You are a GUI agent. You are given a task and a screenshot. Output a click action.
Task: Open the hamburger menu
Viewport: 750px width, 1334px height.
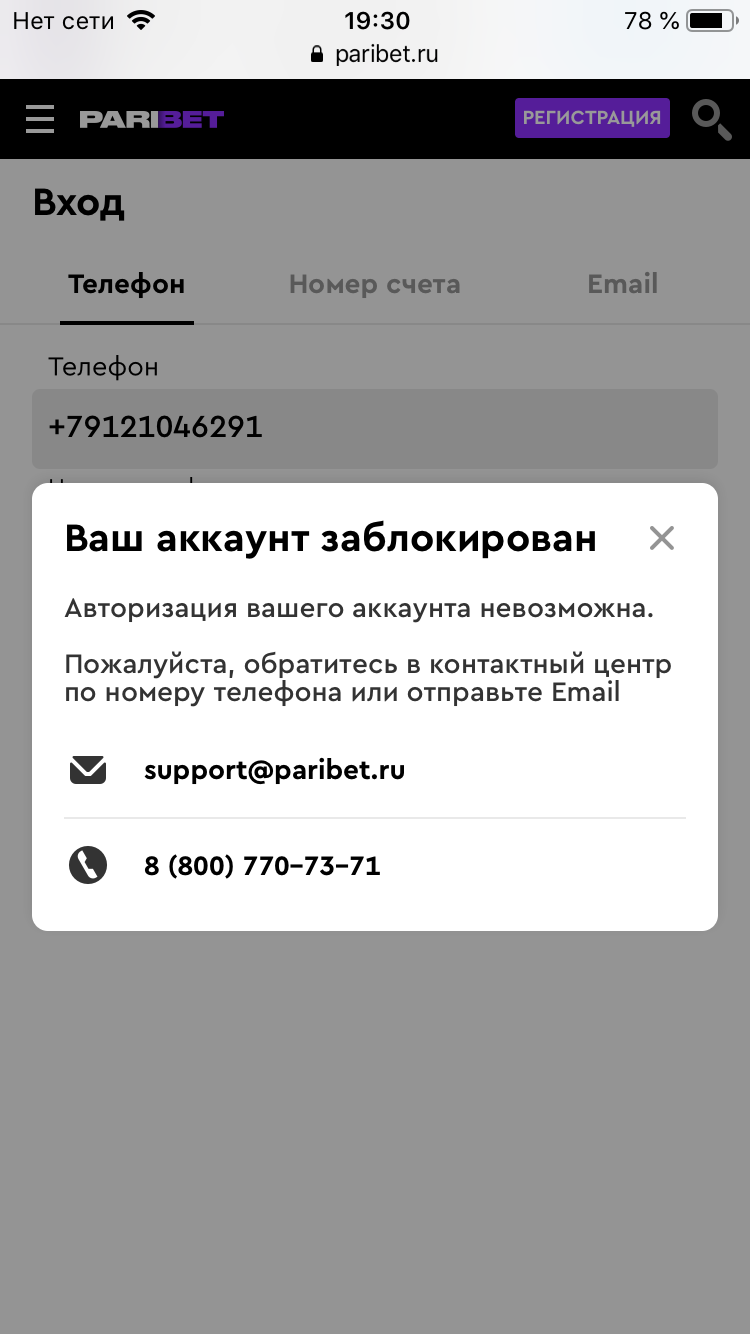40,119
